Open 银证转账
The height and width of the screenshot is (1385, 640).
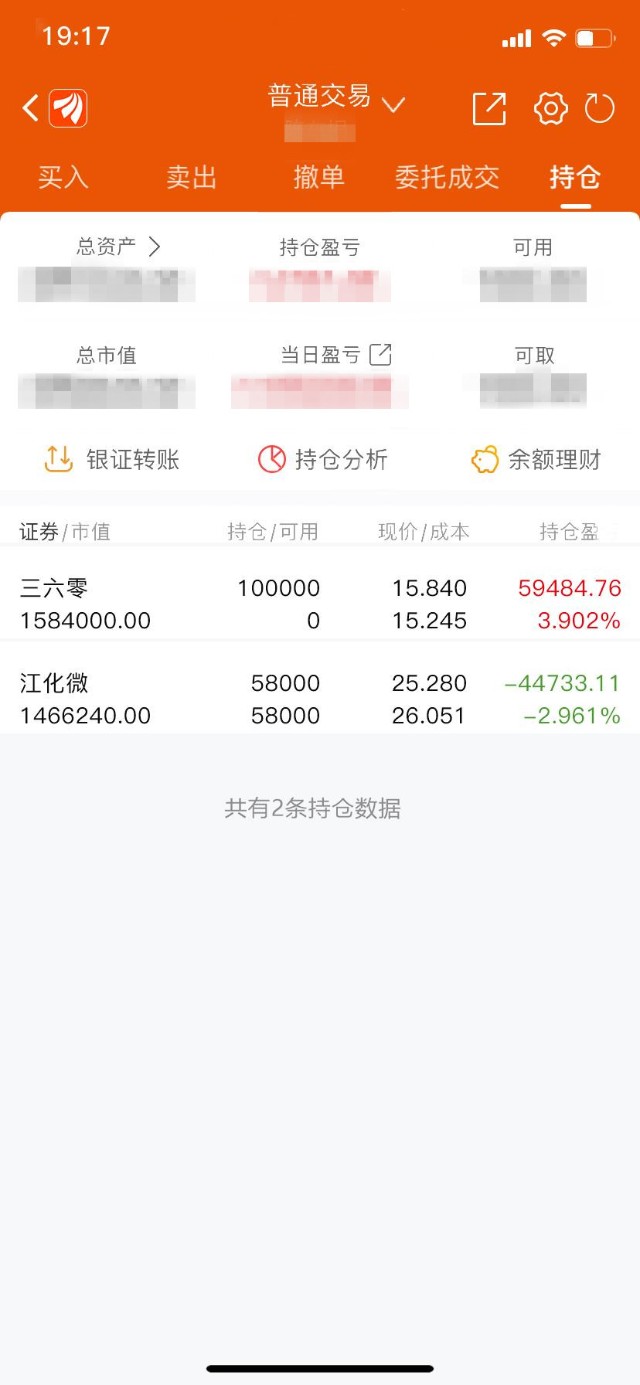[x=112, y=460]
